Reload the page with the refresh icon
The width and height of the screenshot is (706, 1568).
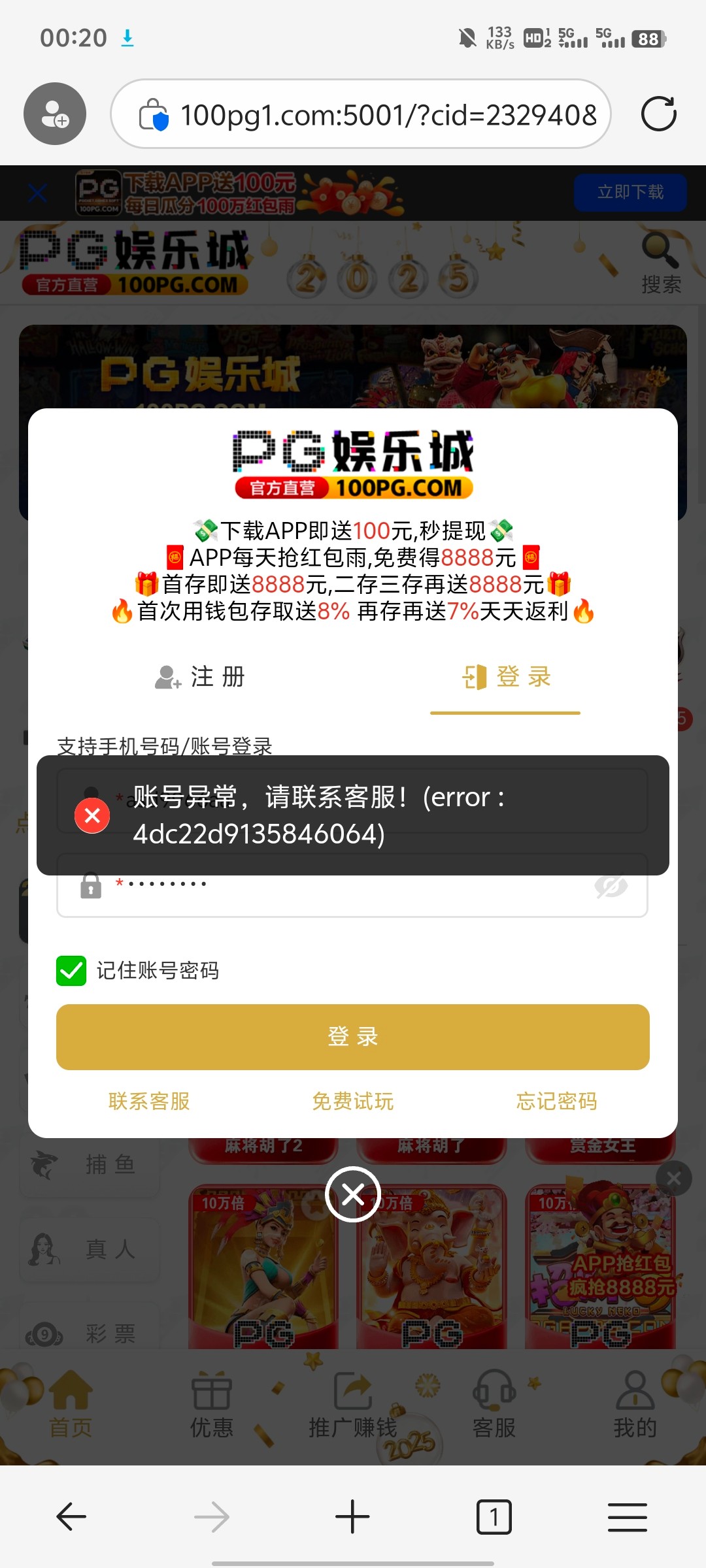(658, 114)
